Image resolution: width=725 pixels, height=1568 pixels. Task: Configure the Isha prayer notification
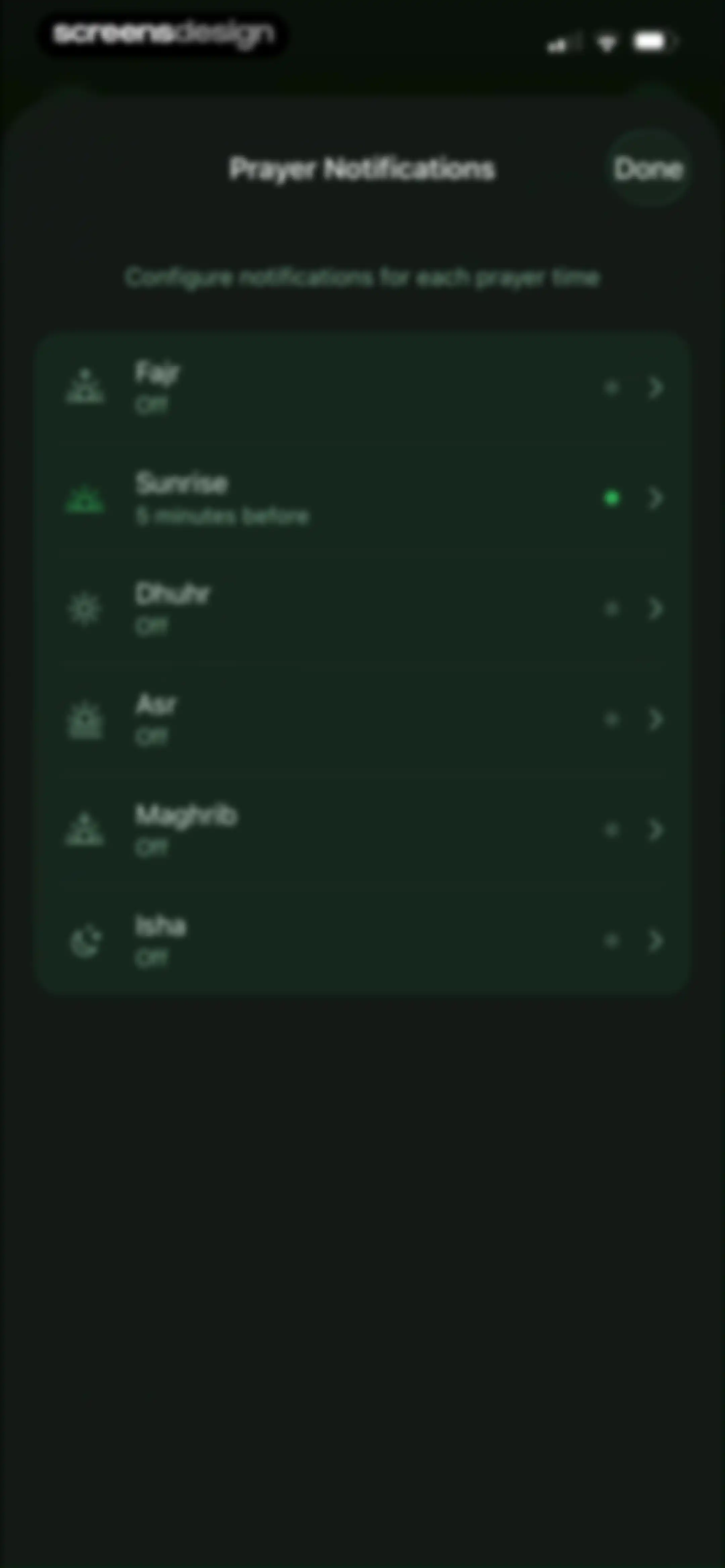[x=363, y=941]
